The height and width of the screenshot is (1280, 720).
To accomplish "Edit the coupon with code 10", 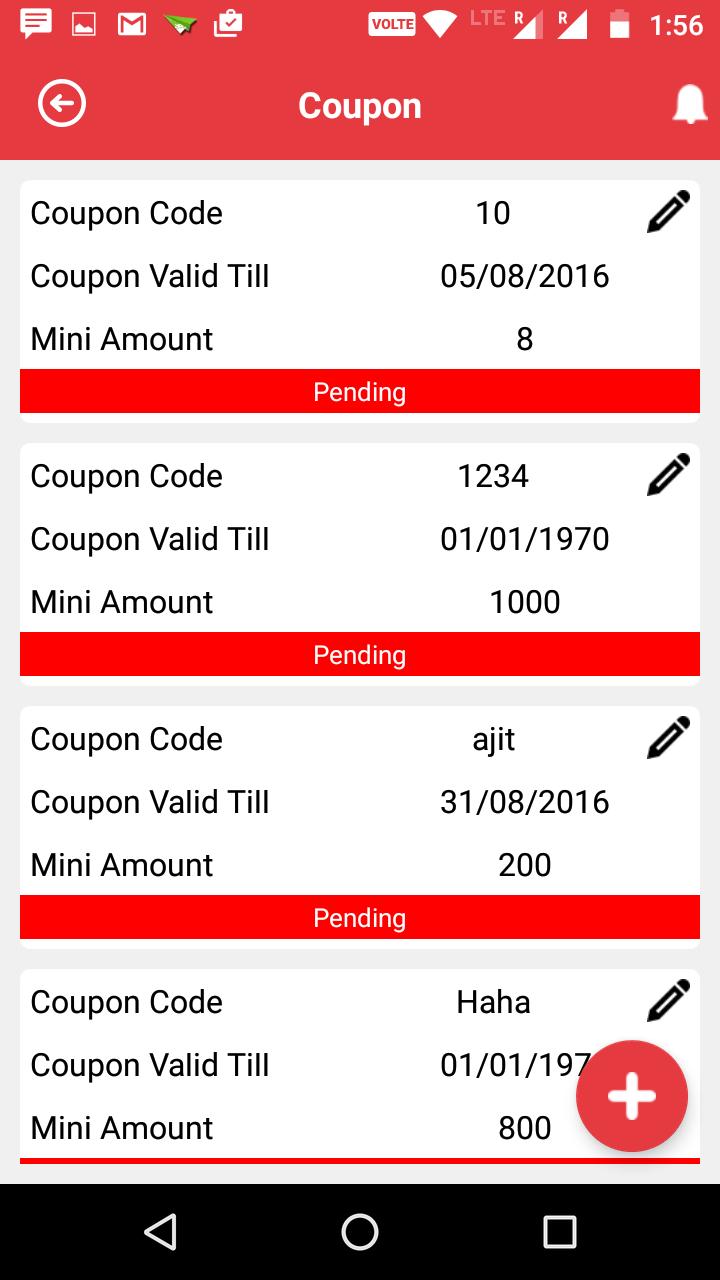I will pos(668,213).
